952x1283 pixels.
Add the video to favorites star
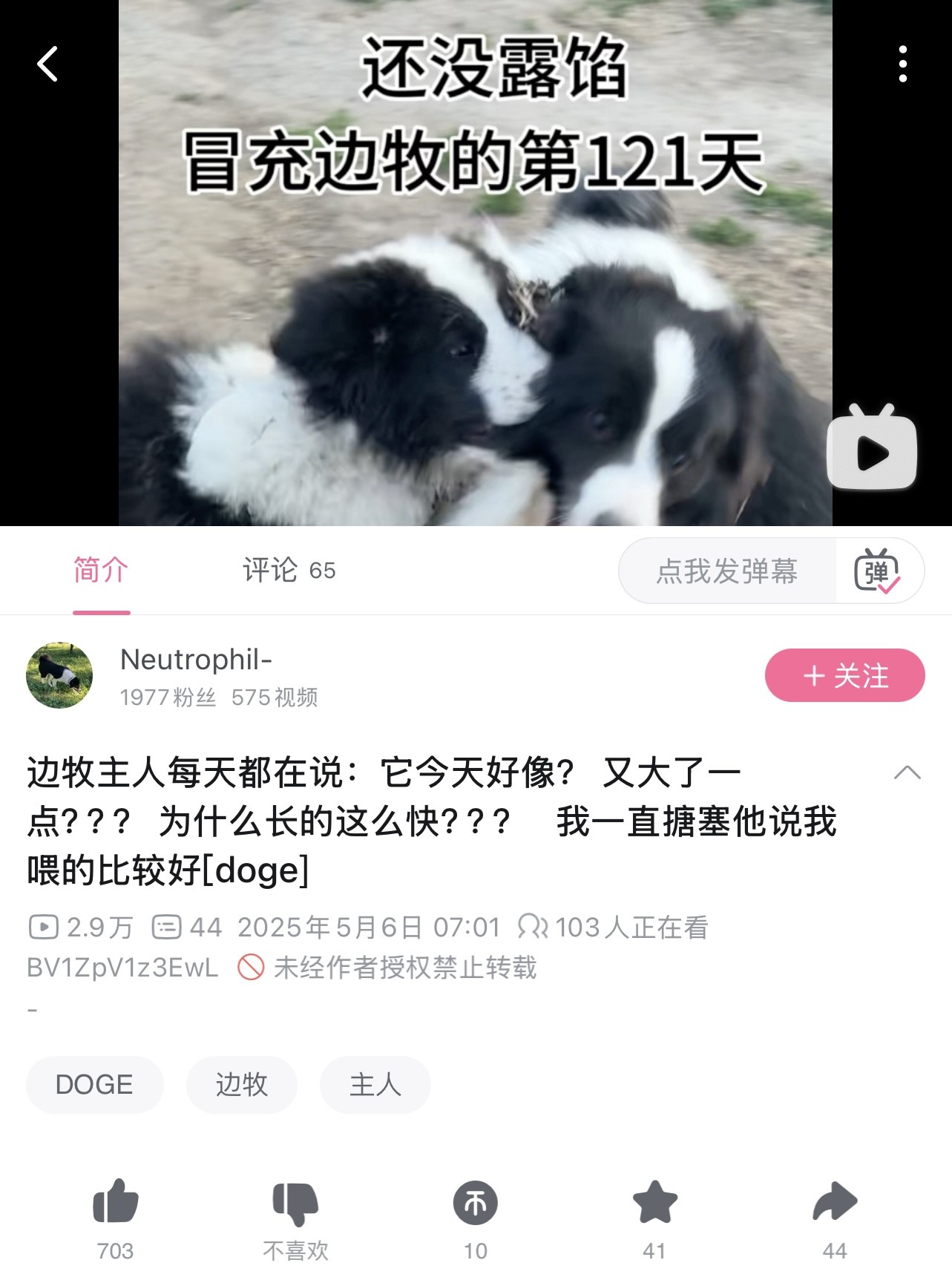[654, 1202]
